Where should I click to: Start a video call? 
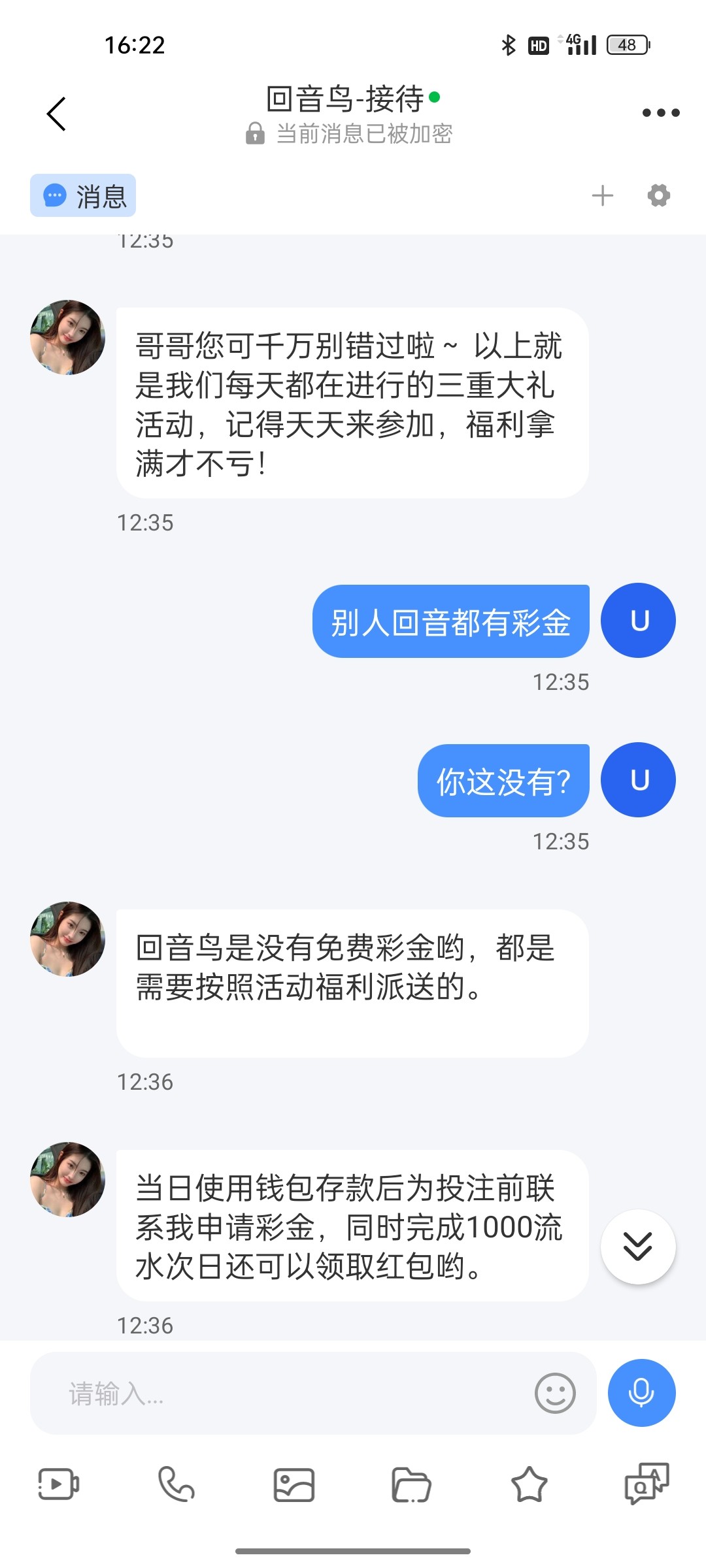point(58,1484)
